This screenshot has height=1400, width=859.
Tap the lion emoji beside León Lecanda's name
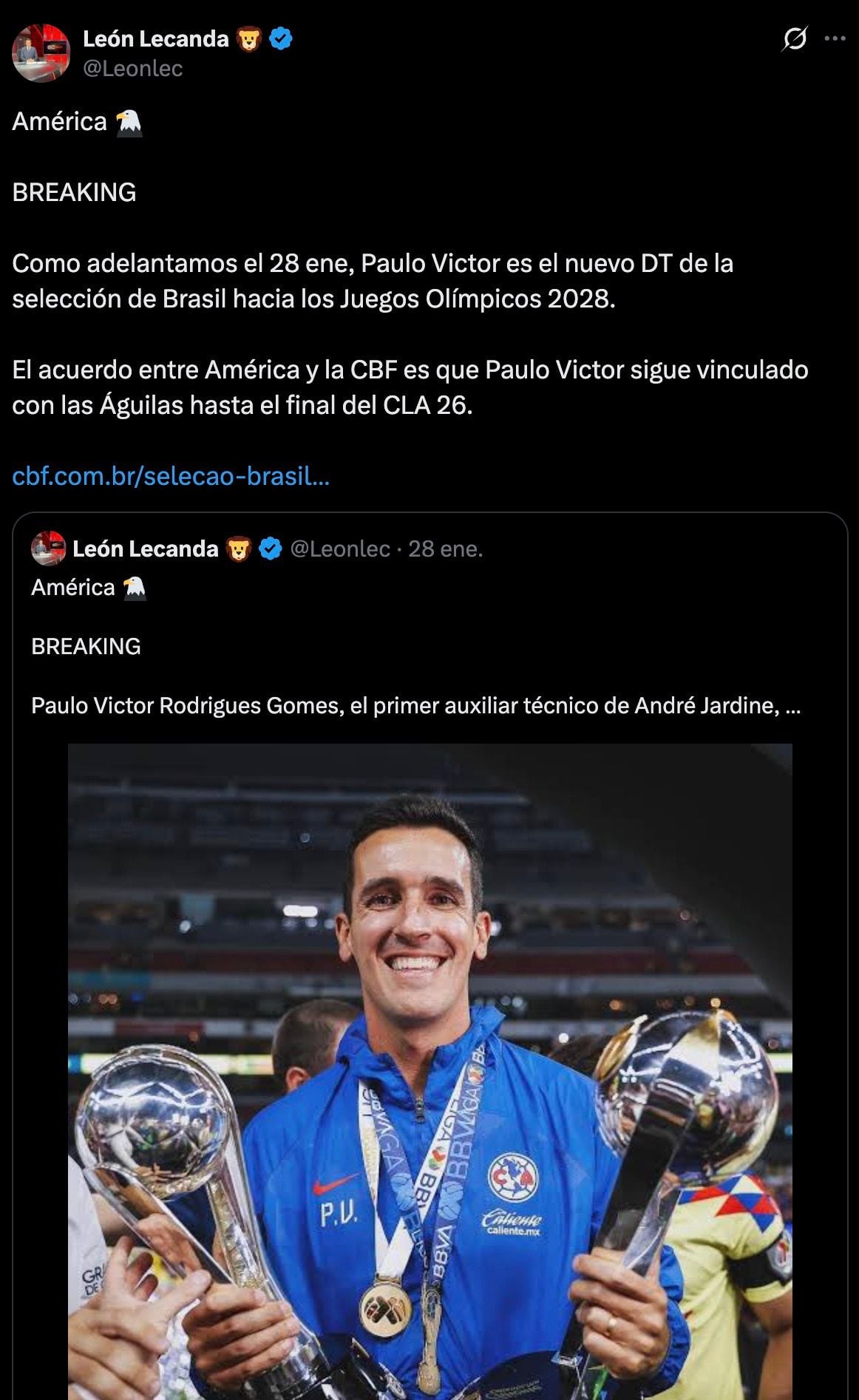coord(251,40)
